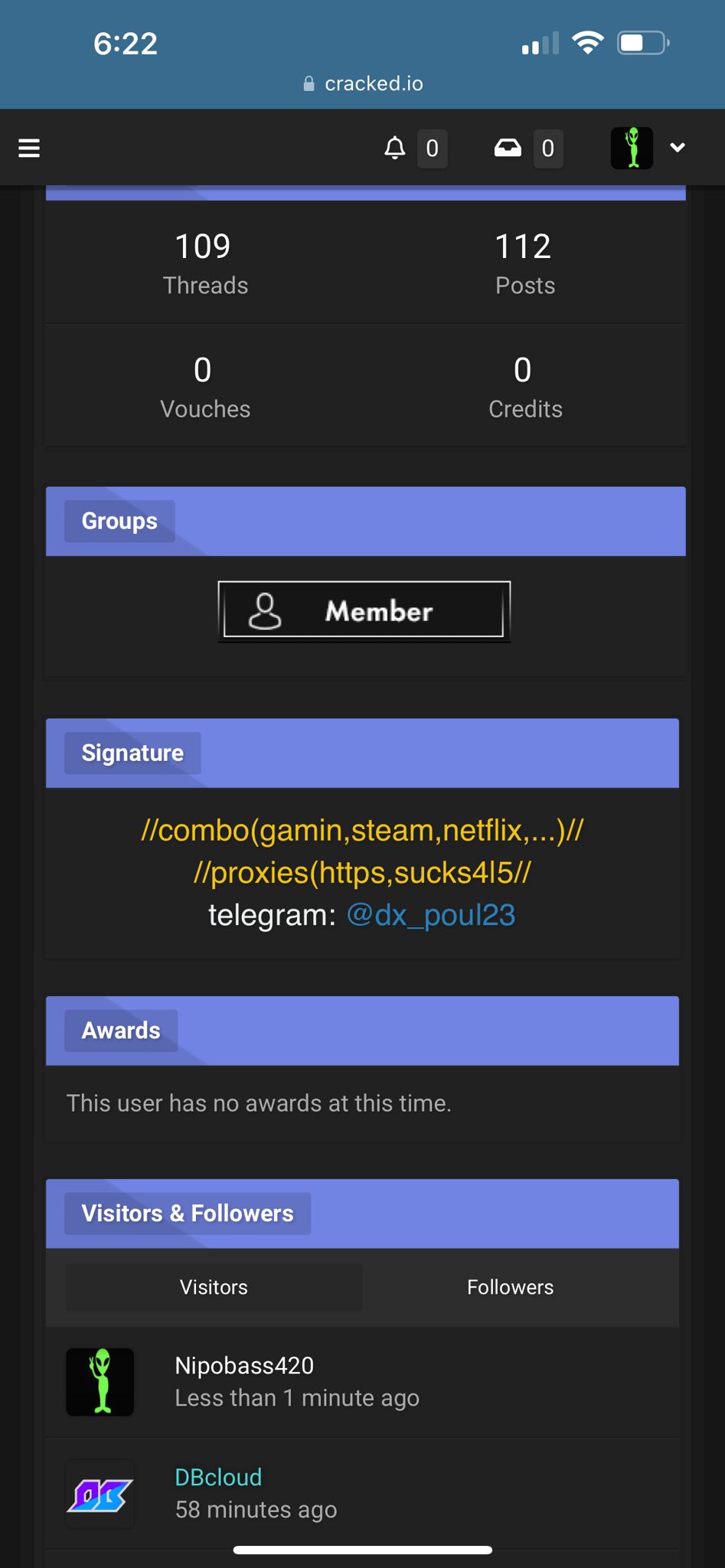725x1568 pixels.
Task: Open Nipobass420's profile
Action: [x=244, y=1365]
